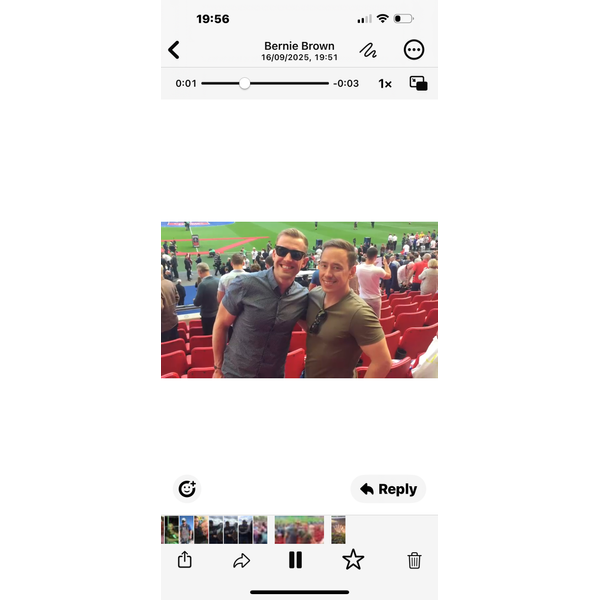Delete this video
This screenshot has height=600, width=600.
(x=414, y=560)
